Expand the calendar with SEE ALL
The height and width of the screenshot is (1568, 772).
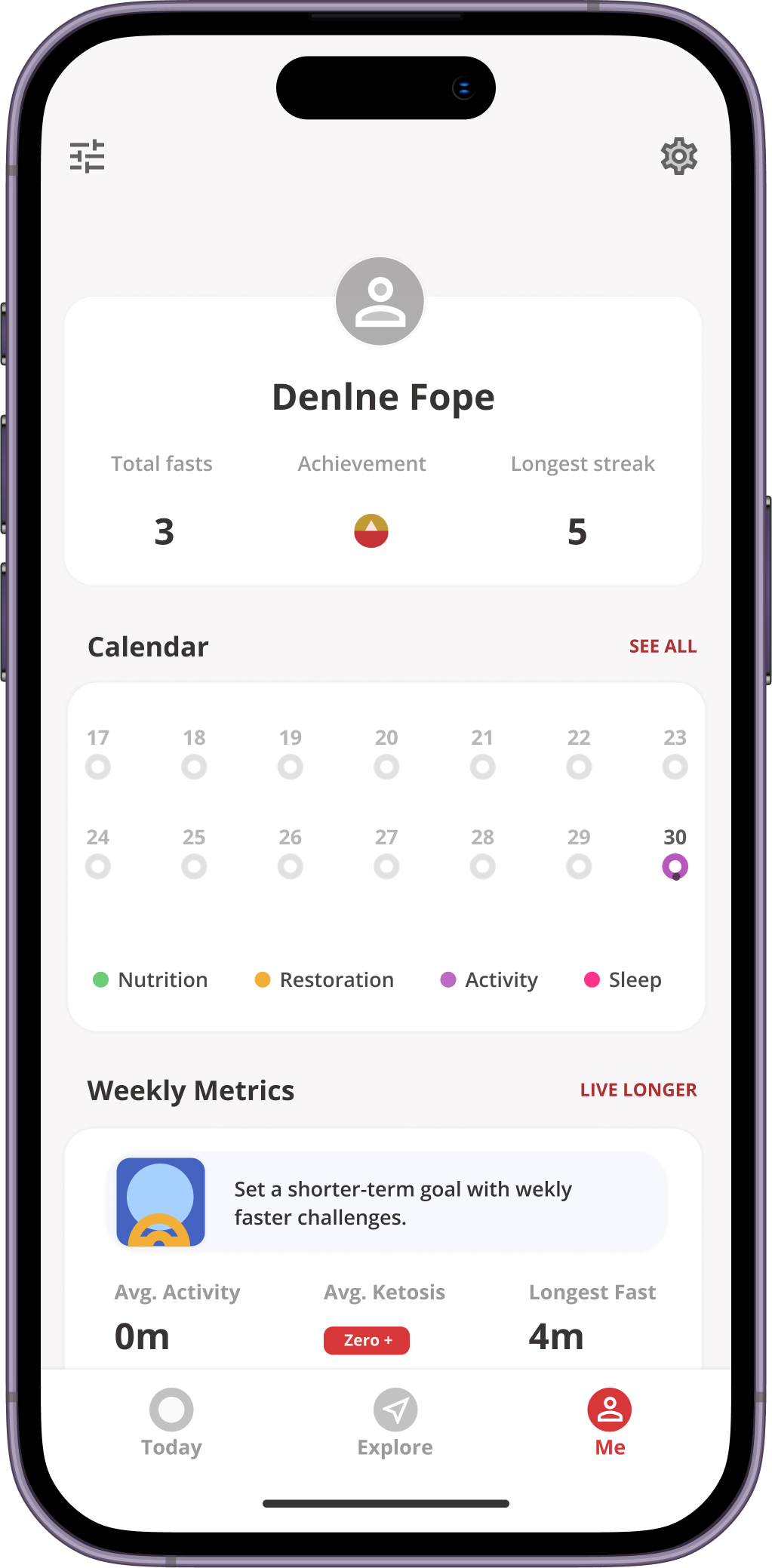[x=663, y=646]
